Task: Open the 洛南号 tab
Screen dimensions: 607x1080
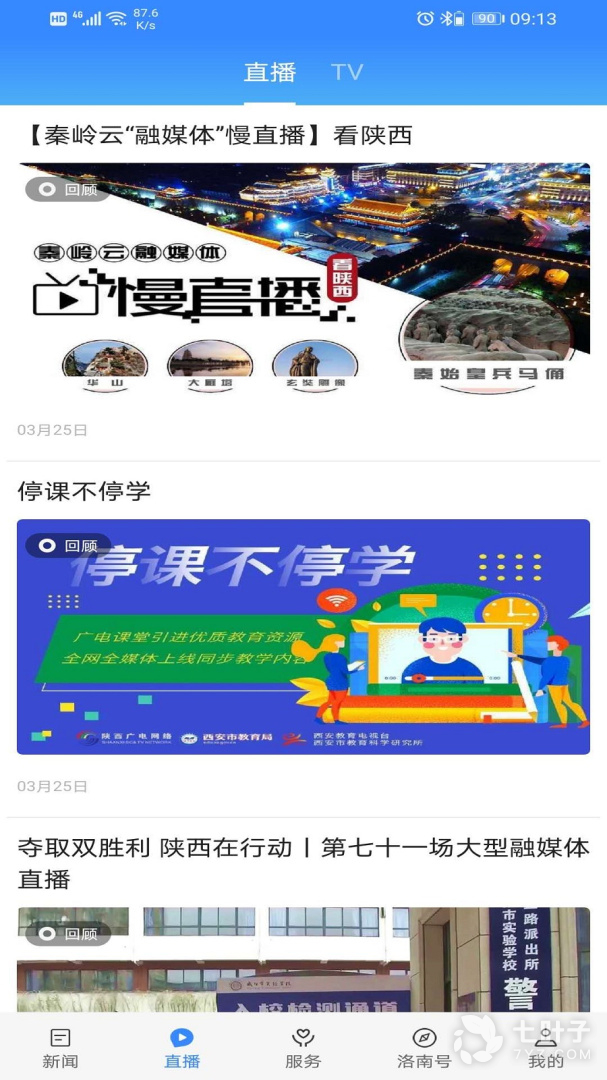Action: click(424, 1047)
